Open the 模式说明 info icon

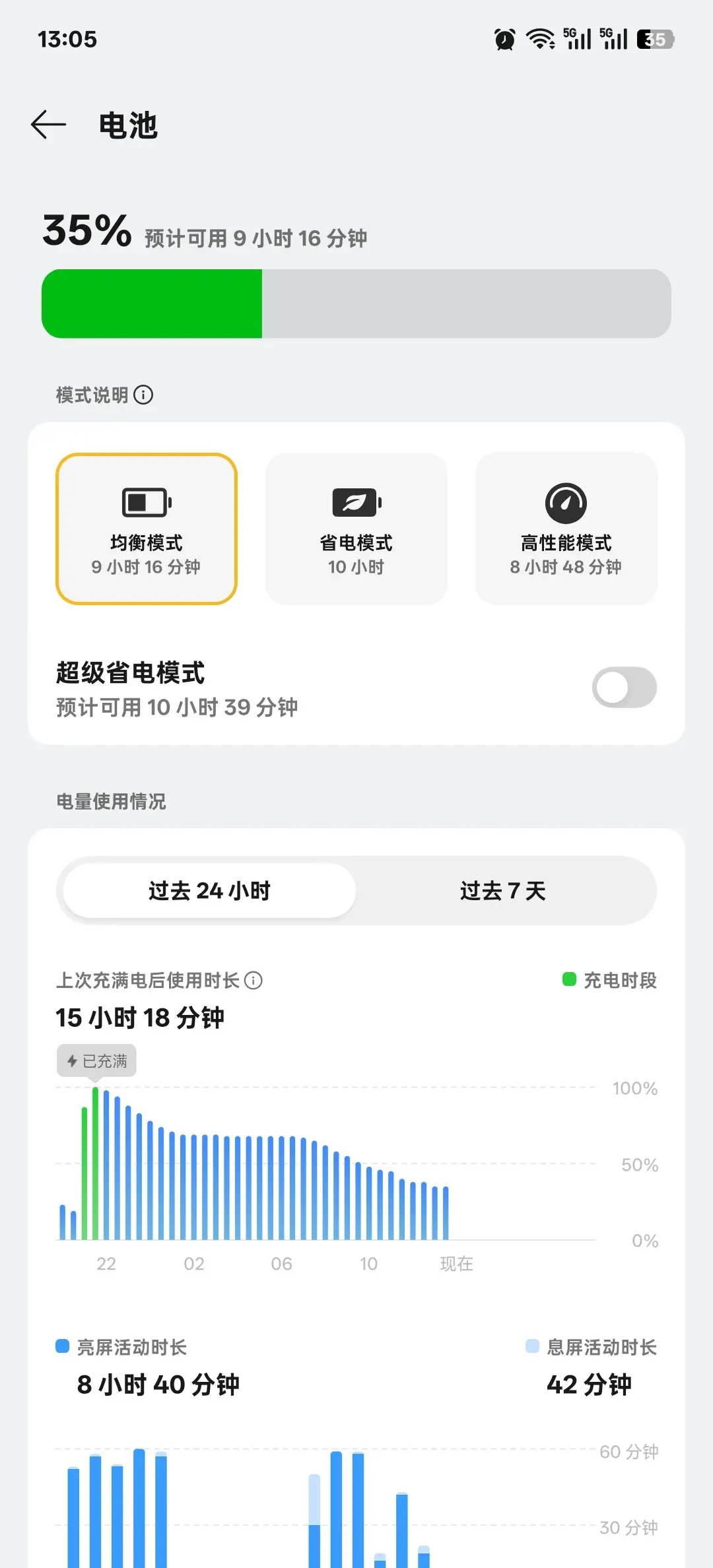click(143, 395)
